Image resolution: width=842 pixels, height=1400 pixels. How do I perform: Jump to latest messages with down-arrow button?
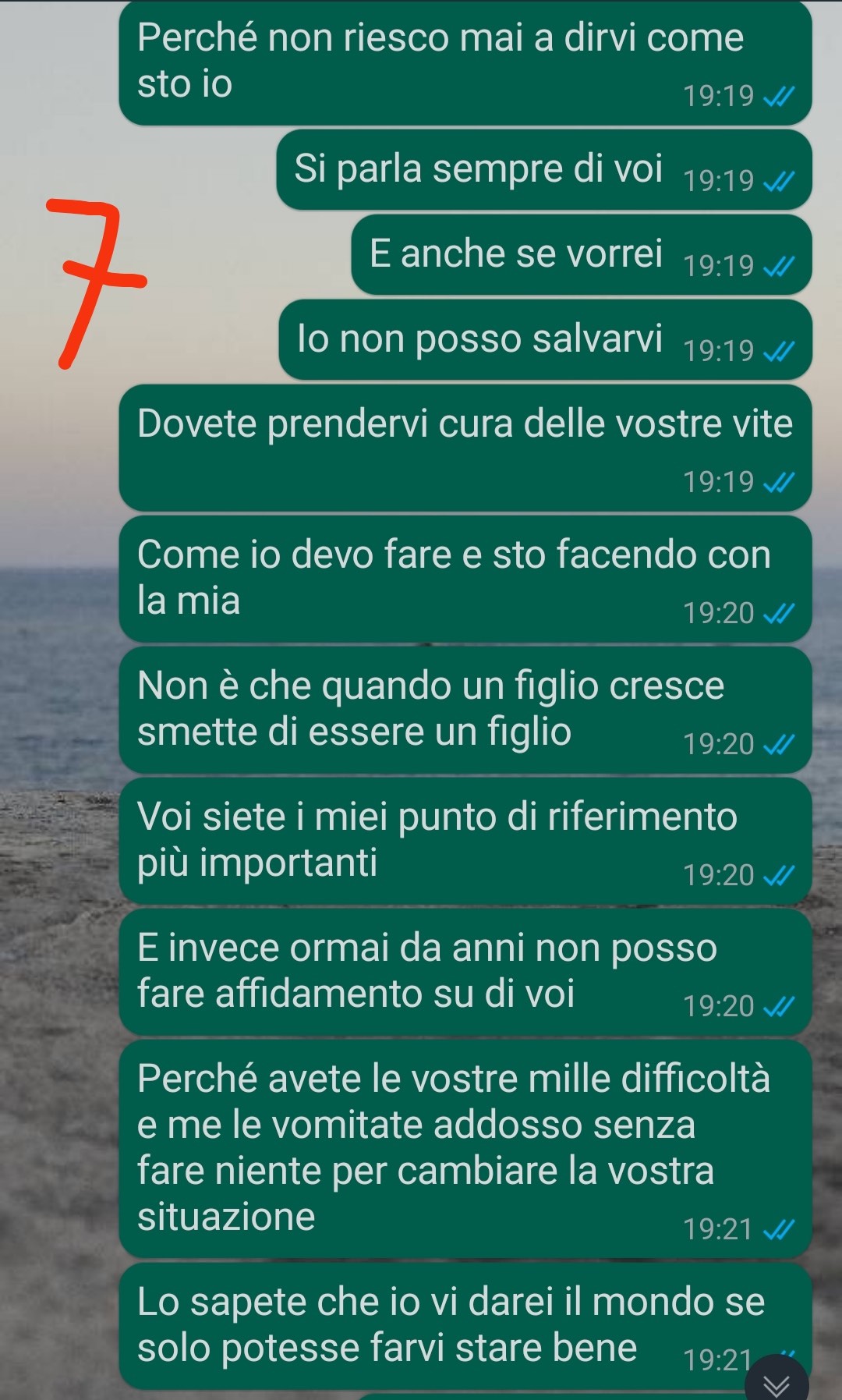777,1381
